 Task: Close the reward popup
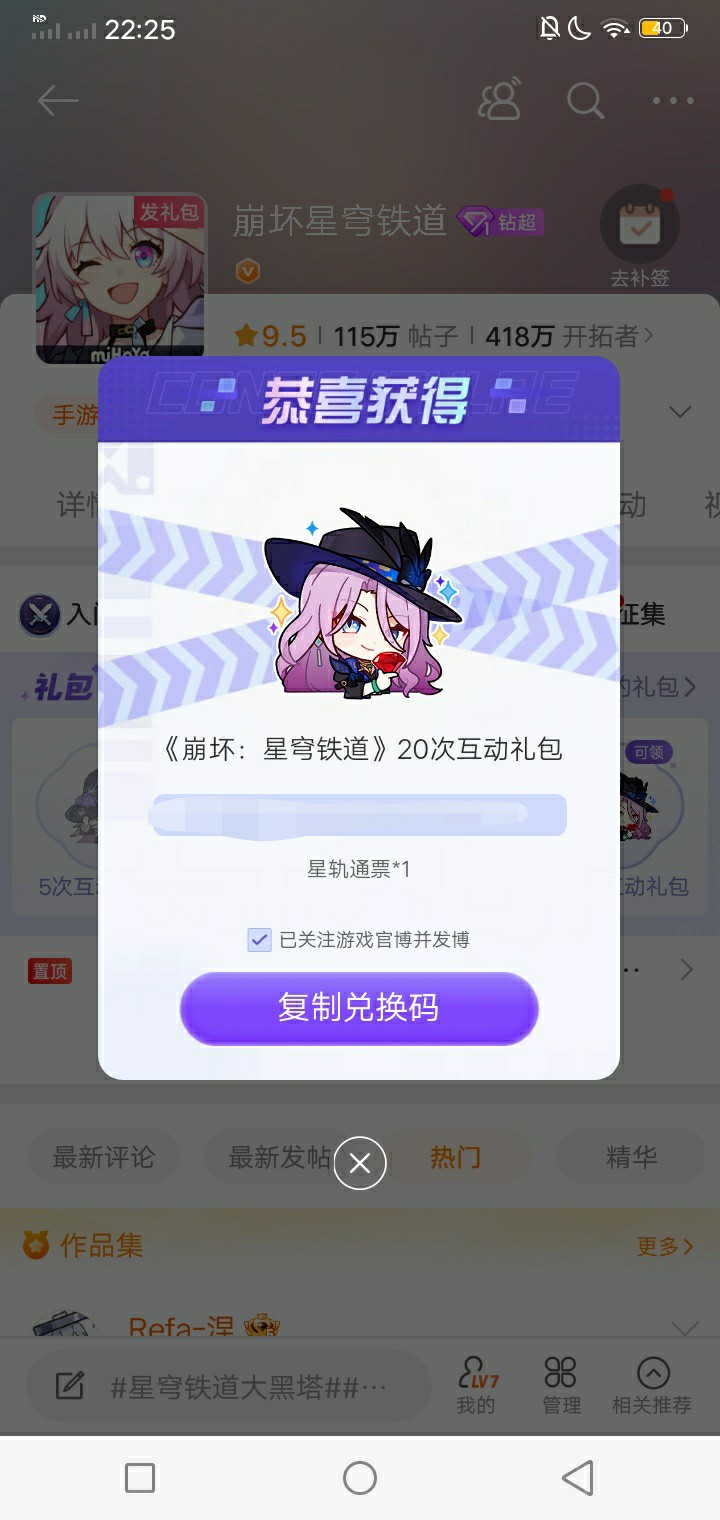[360, 1163]
